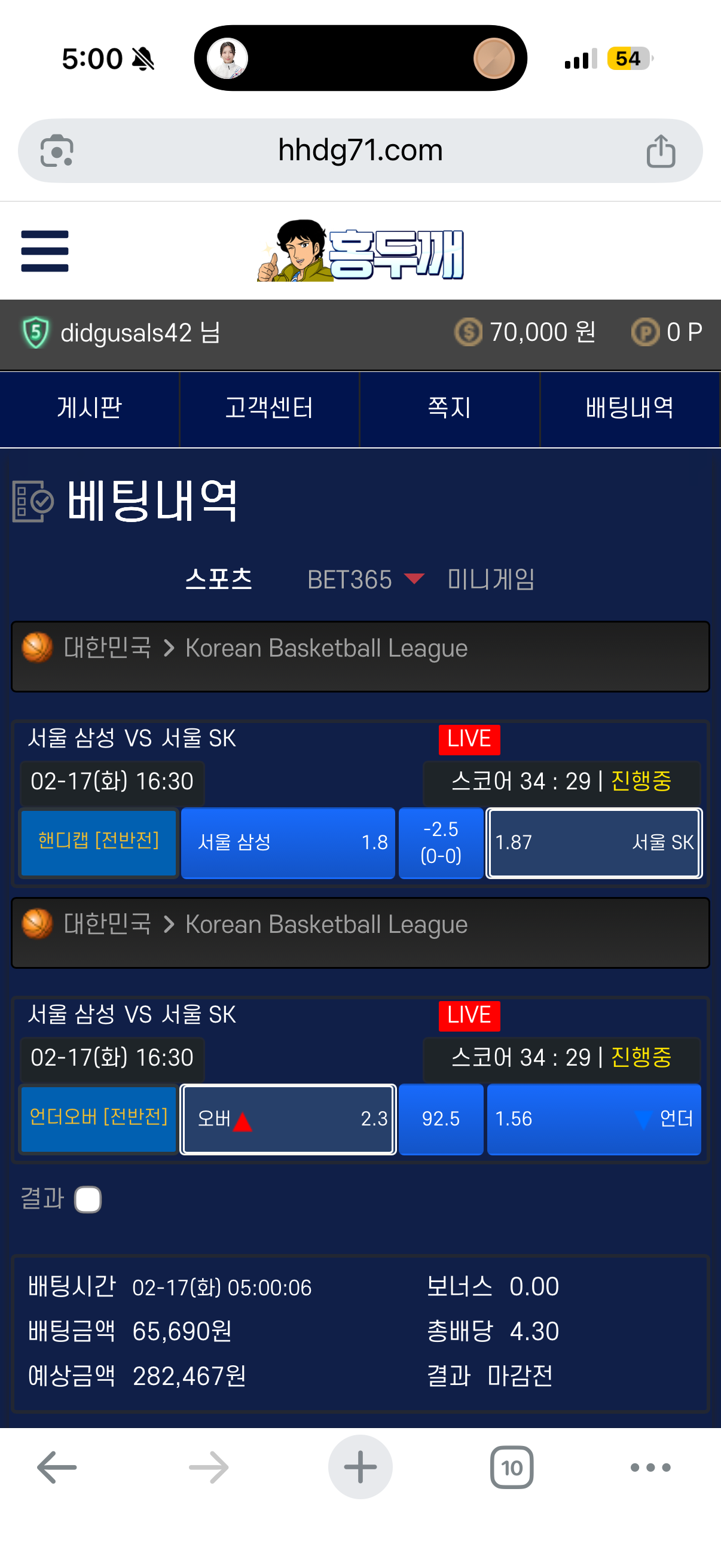Select the 스포츠 betting category

pos(219,579)
